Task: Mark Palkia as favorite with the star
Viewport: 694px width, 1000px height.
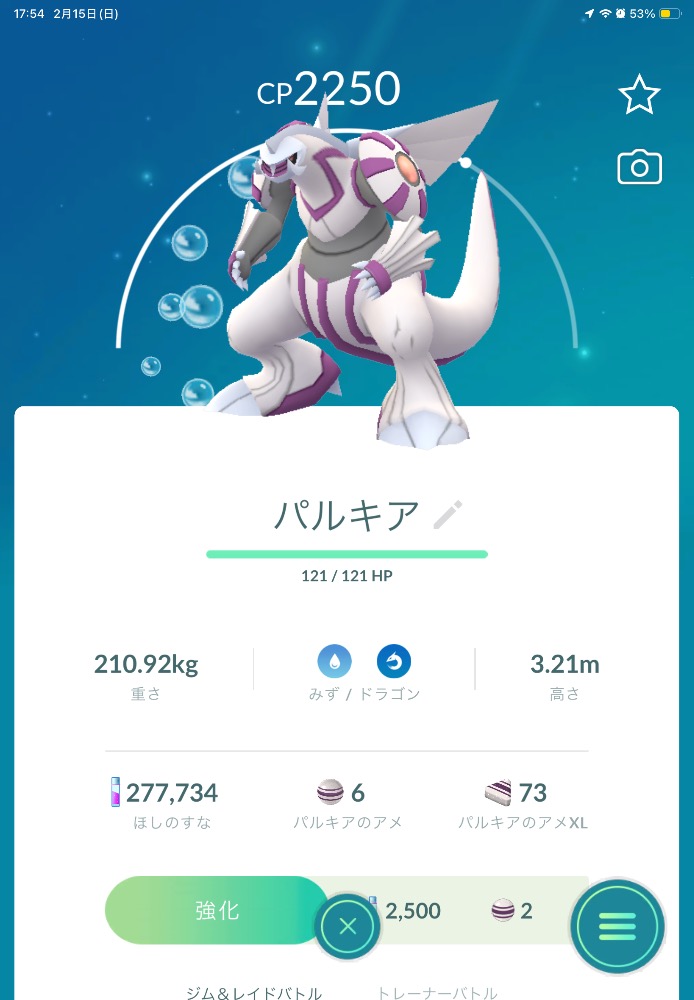Action: pos(639,95)
